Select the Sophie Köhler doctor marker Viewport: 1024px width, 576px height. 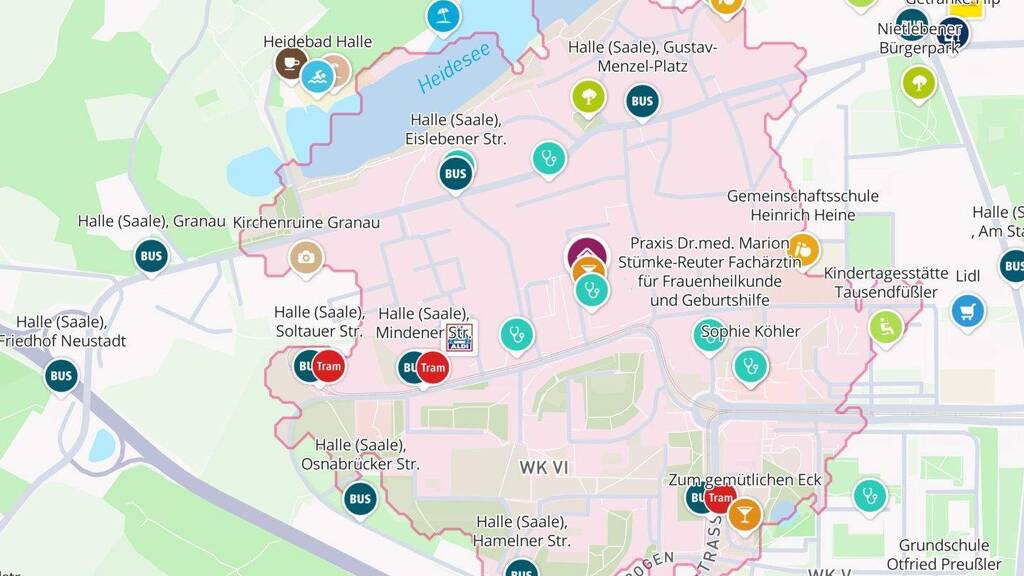click(x=709, y=336)
